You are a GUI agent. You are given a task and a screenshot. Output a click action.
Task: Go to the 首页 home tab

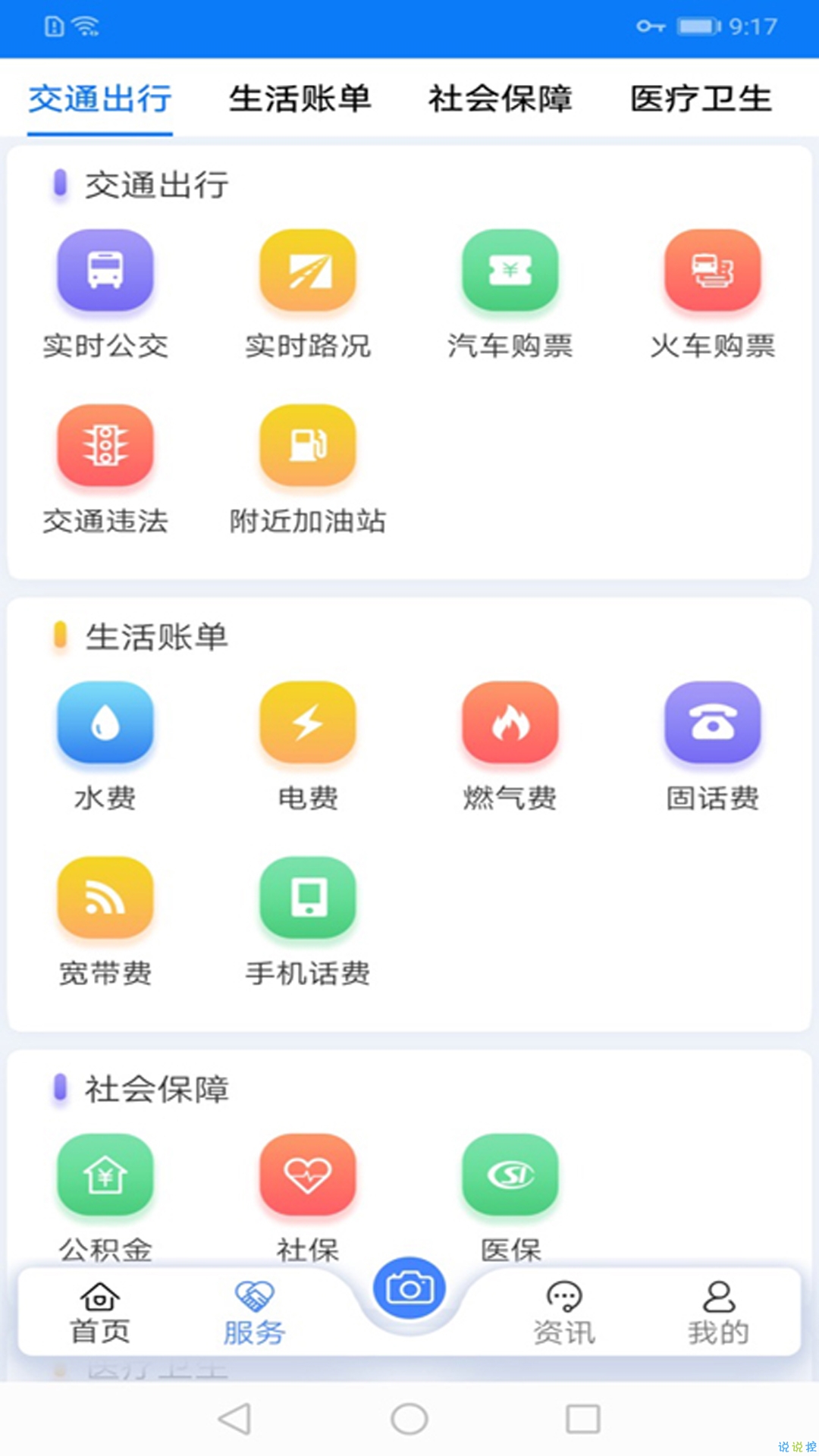[x=99, y=1313]
